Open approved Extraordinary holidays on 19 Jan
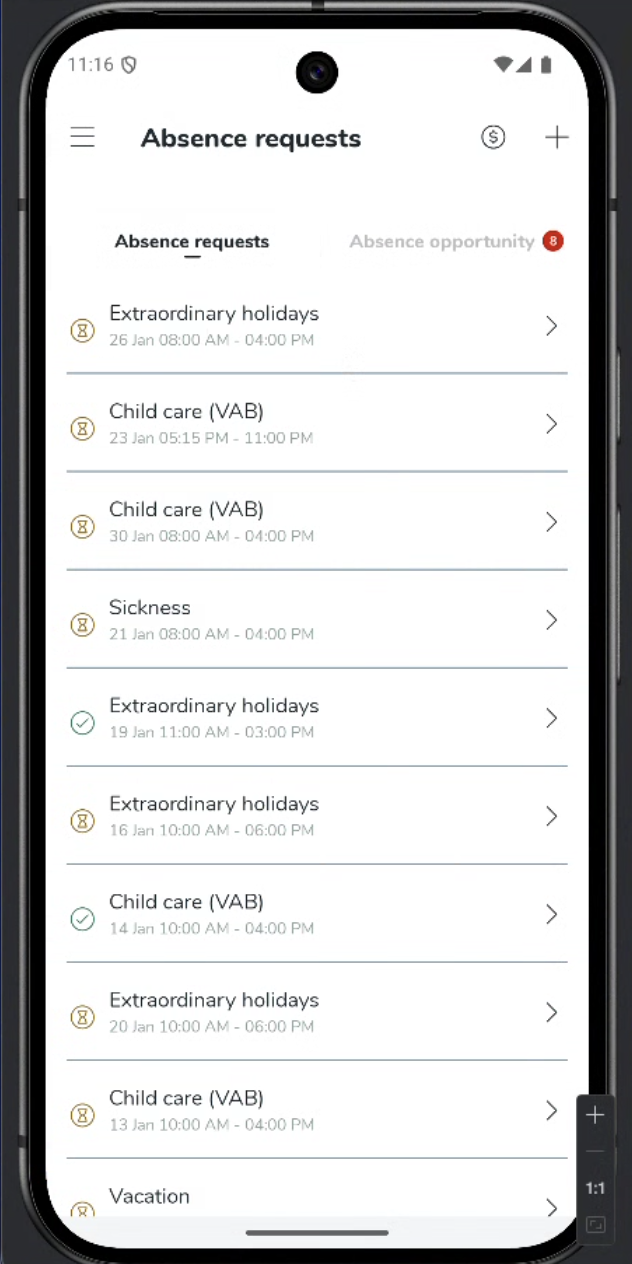Image resolution: width=632 pixels, height=1264 pixels. click(316, 718)
